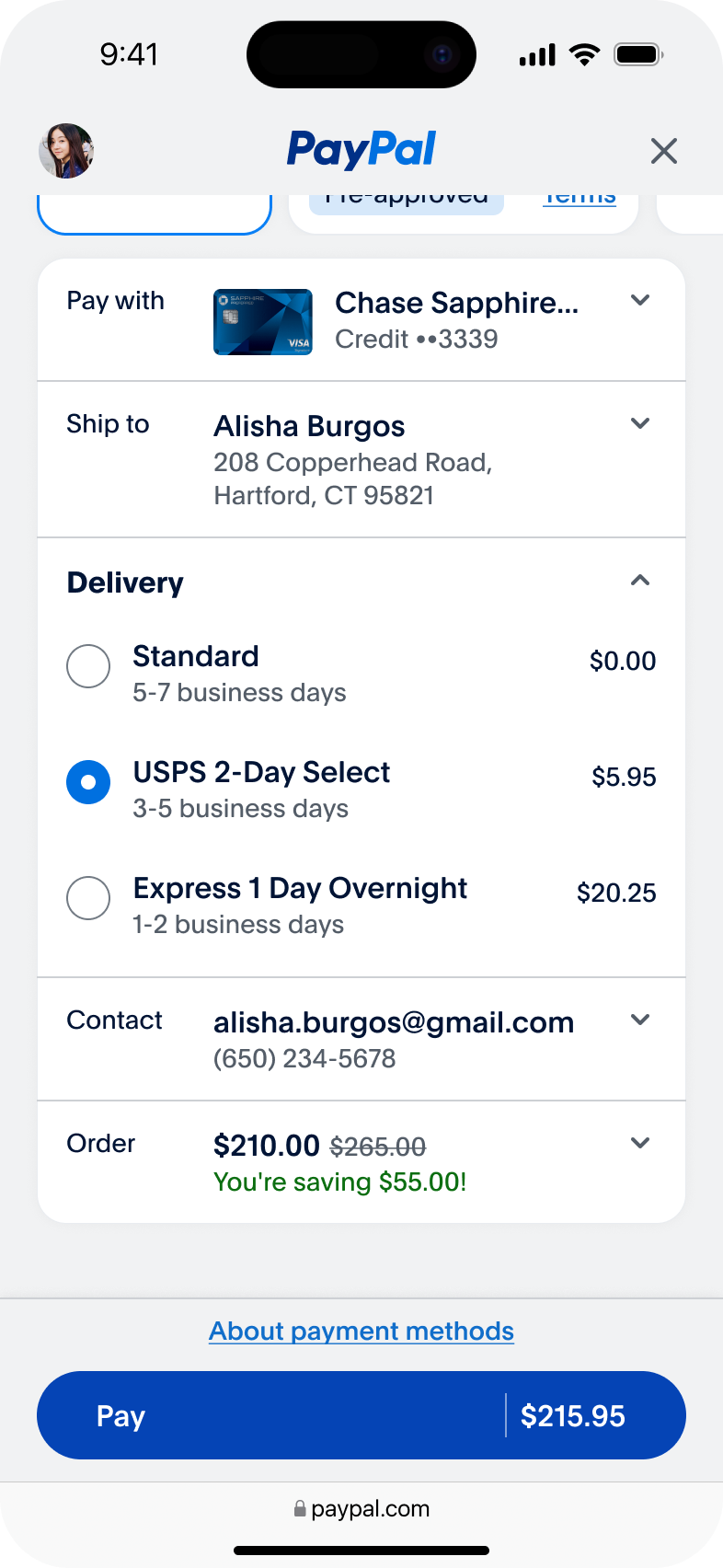Image resolution: width=723 pixels, height=1568 pixels.
Task: Select Standard delivery option
Action: tap(88, 666)
